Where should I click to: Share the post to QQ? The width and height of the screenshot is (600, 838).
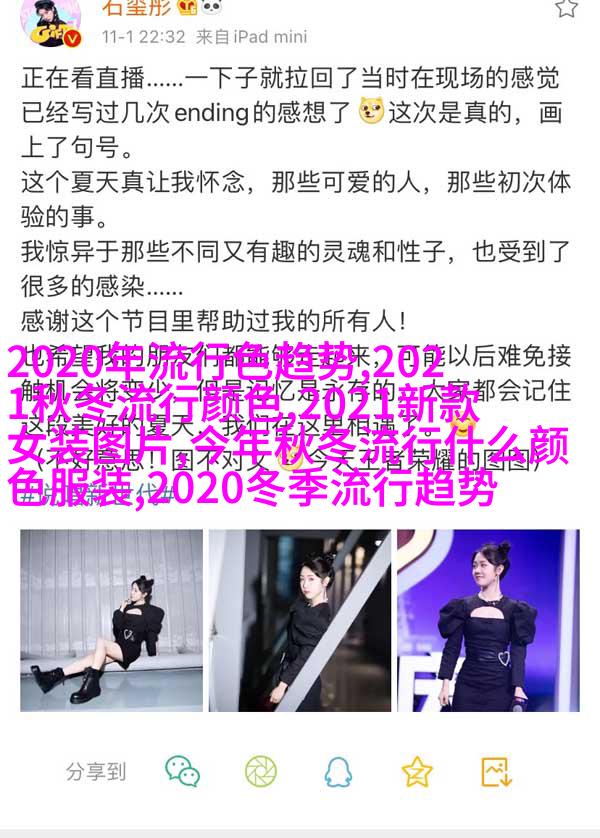339,770
